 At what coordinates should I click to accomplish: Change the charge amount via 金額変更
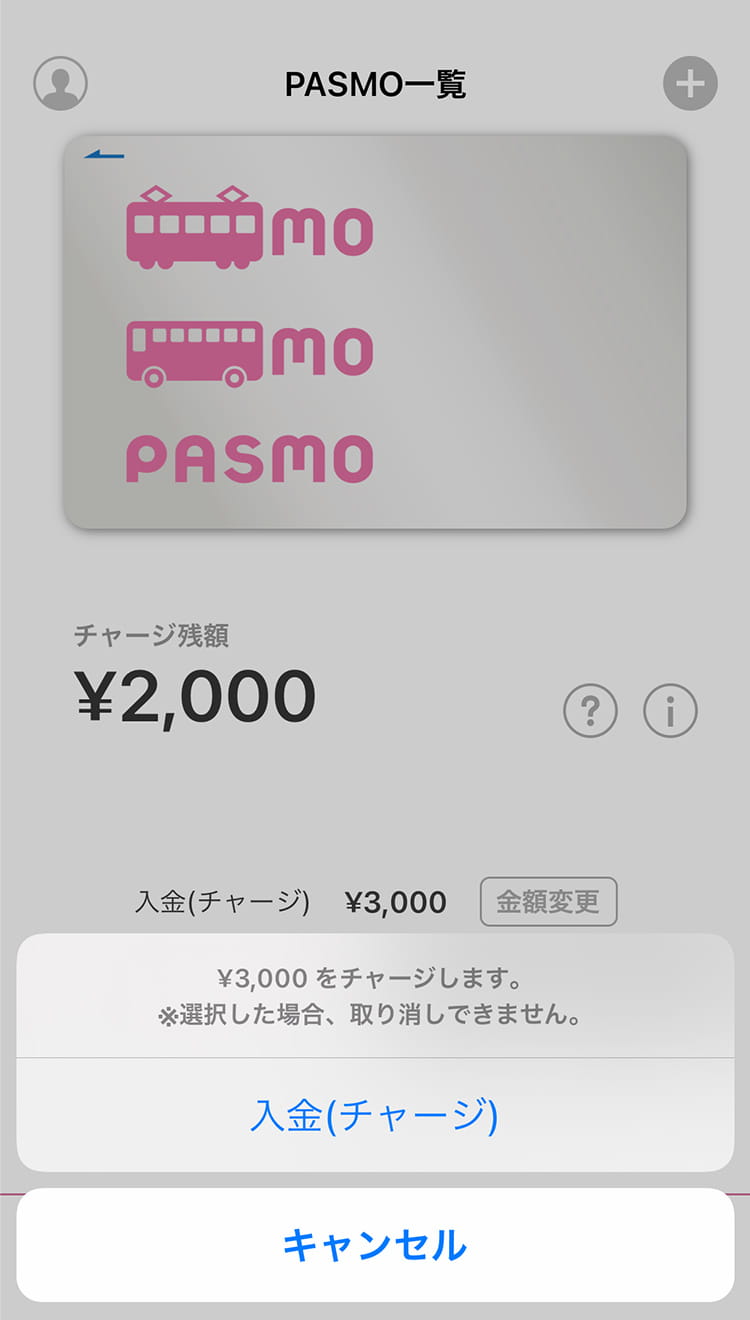click(548, 901)
